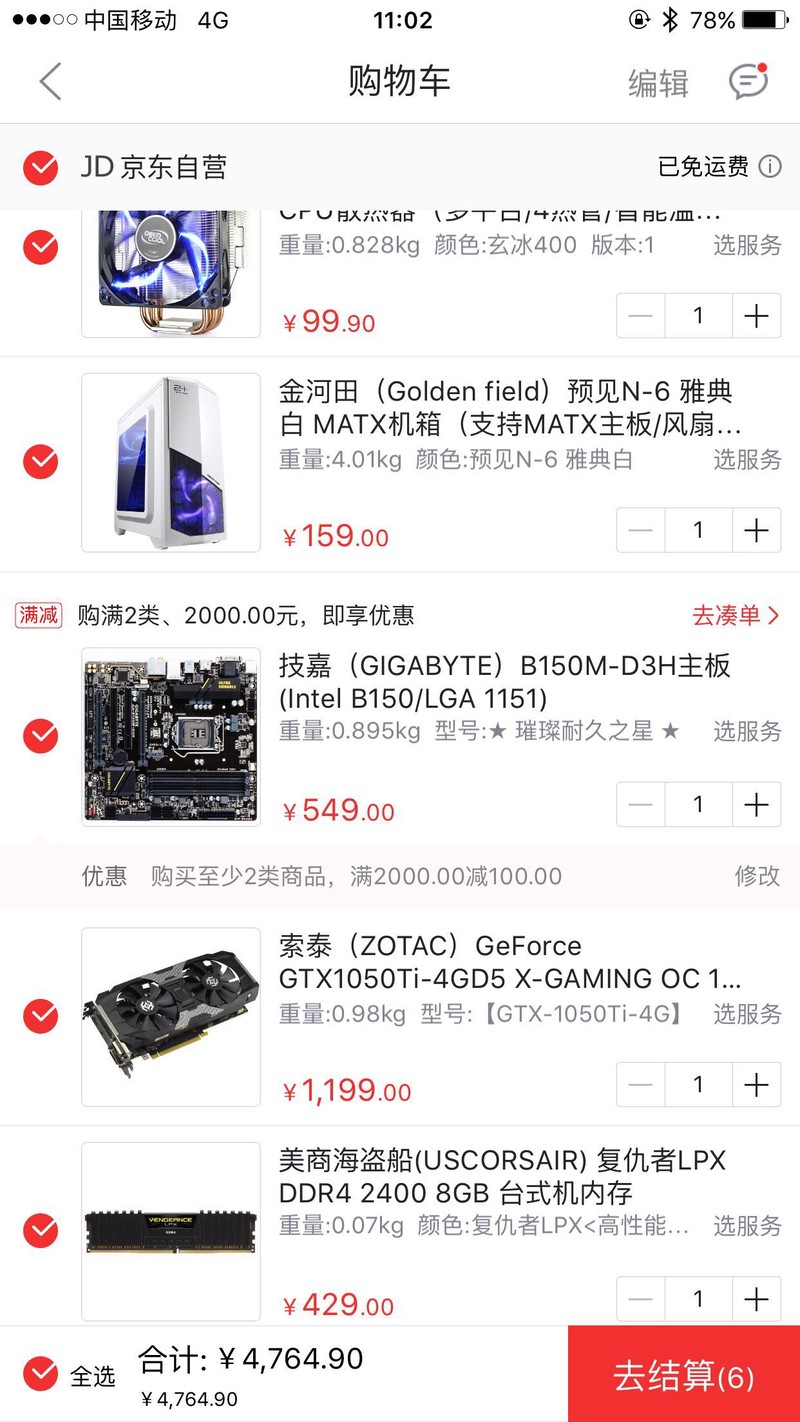Toggle the 全选 select-all checkbox
The image size is (800, 1422).
(x=40, y=1374)
